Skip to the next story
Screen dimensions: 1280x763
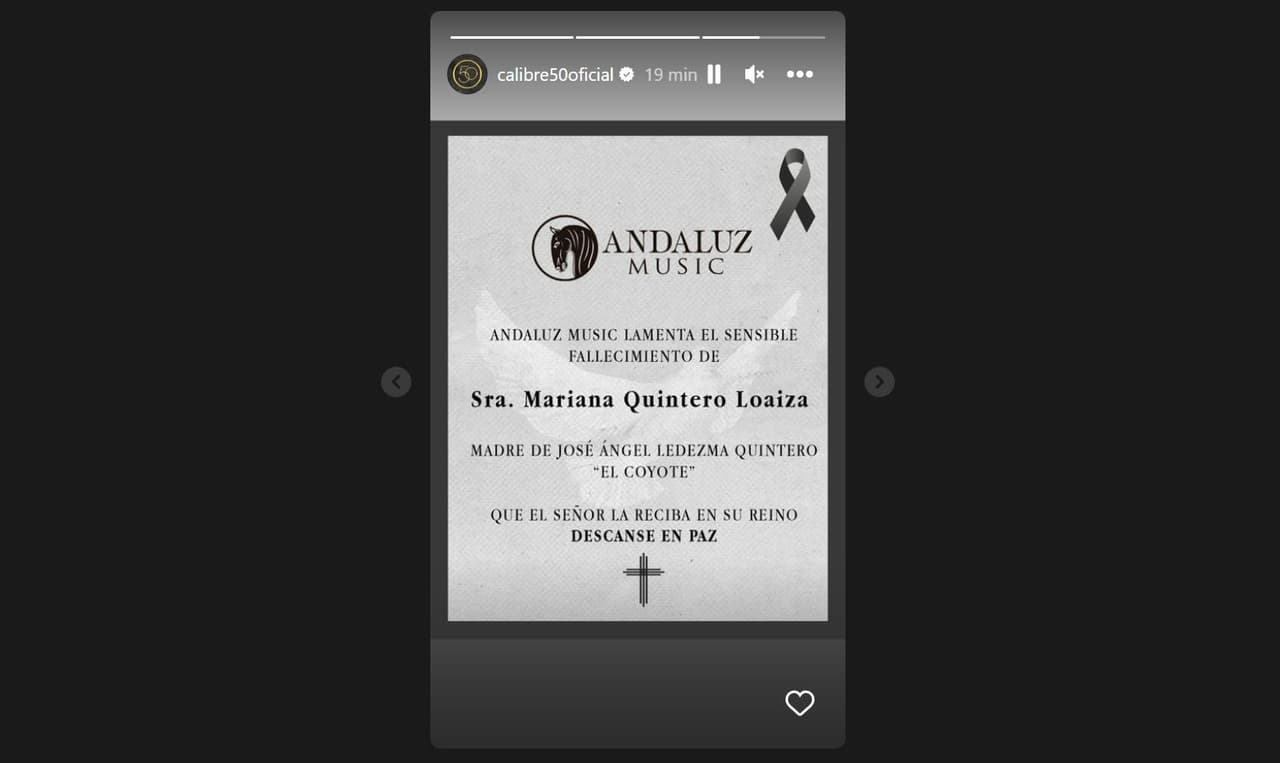tap(879, 381)
